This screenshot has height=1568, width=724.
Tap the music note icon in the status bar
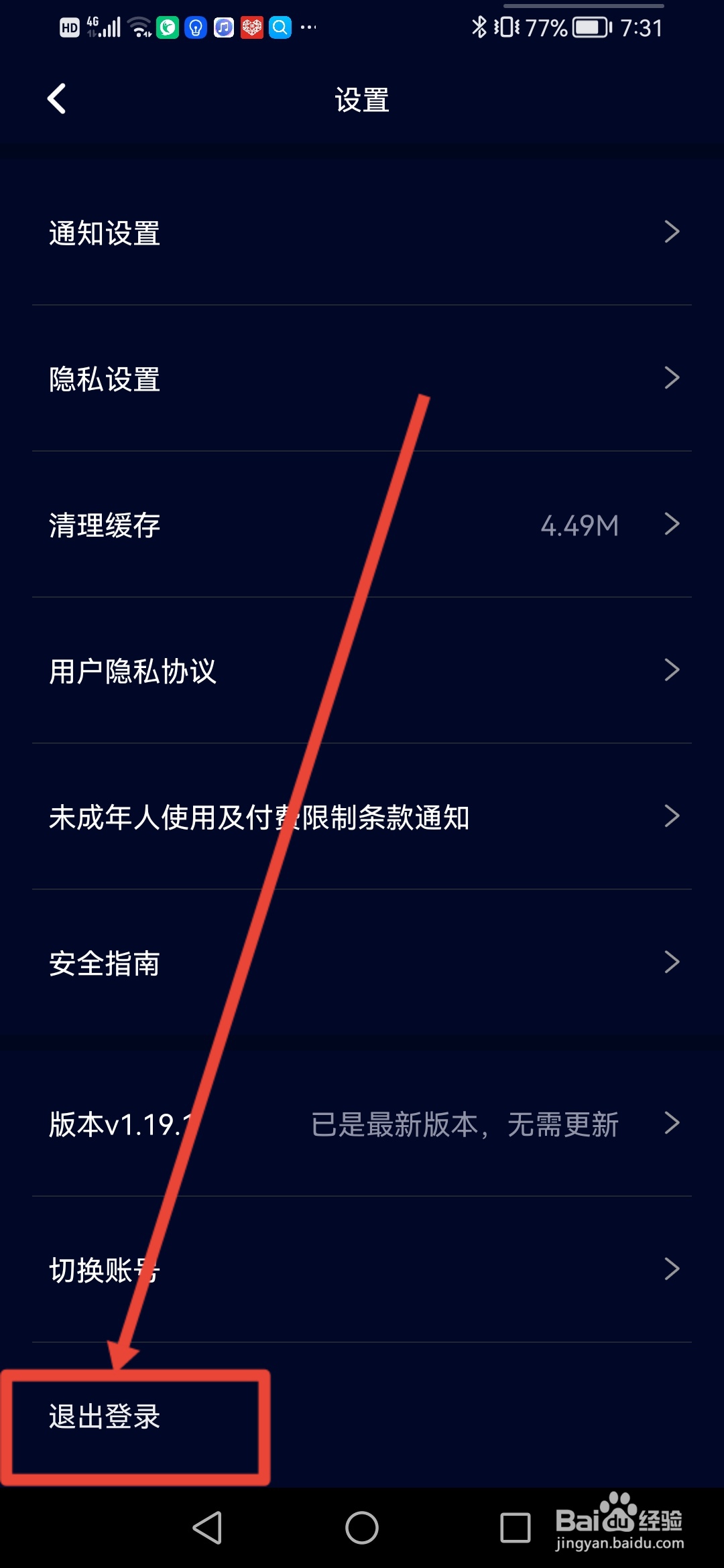tap(223, 27)
